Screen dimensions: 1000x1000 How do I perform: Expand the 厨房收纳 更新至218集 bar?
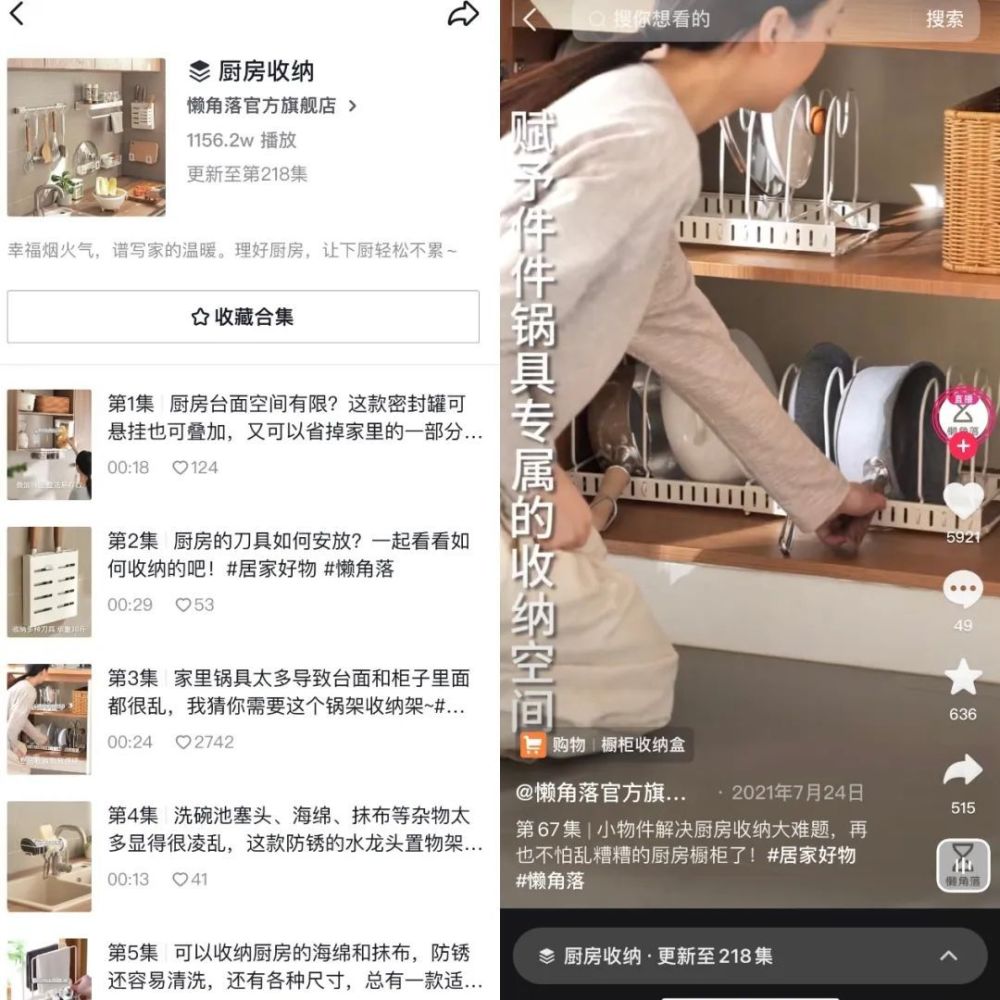point(750,955)
